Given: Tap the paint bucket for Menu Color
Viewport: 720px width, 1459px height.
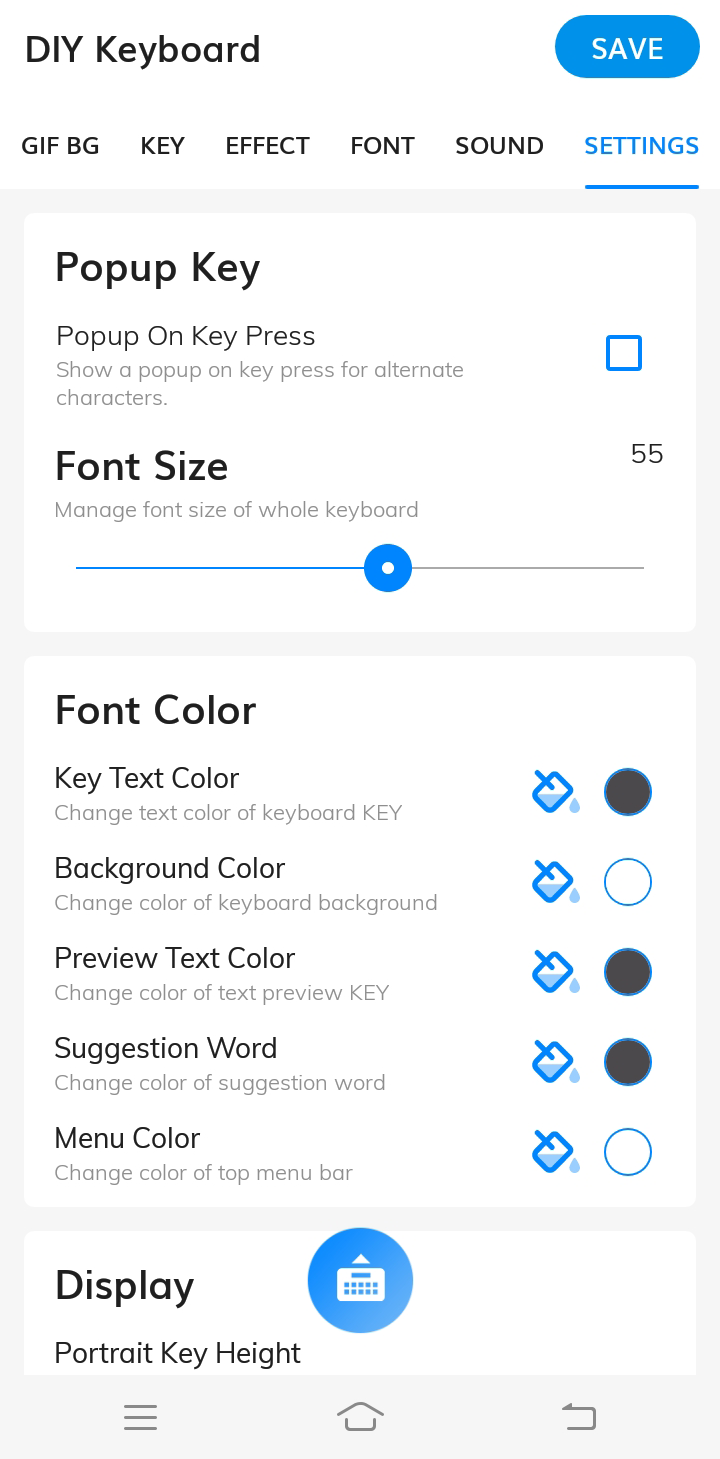Looking at the screenshot, I should (x=555, y=1152).
